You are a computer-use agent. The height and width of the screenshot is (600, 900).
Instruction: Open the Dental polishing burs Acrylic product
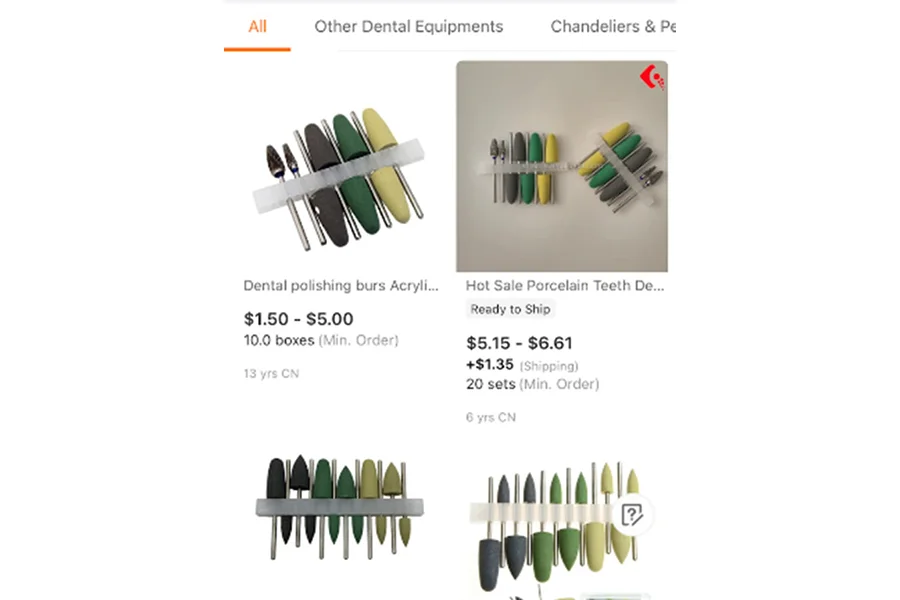[x=340, y=285]
